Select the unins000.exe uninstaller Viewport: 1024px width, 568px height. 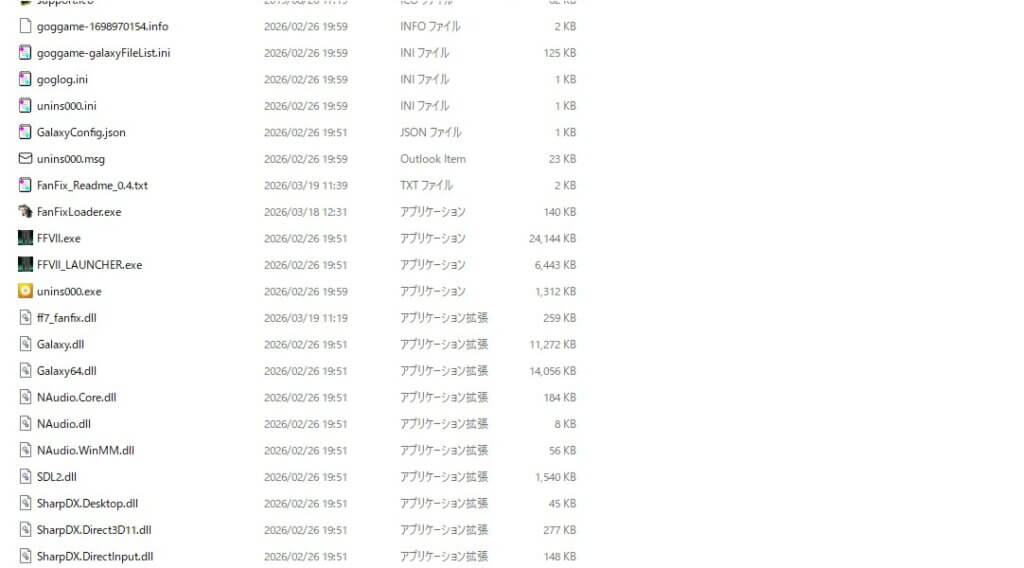(x=68, y=291)
